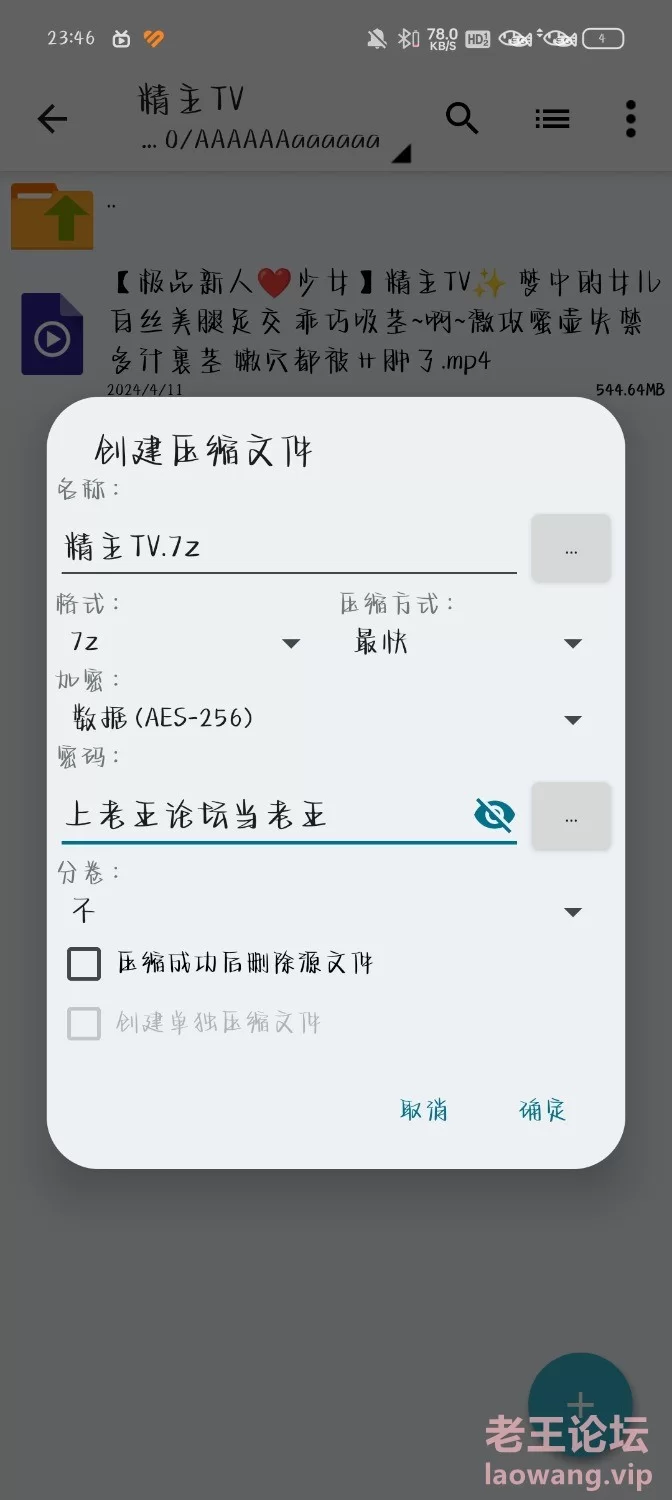Screen dimensions: 672x1500
Task: Tap the browse button beside 名称 field
Action: [571, 549]
